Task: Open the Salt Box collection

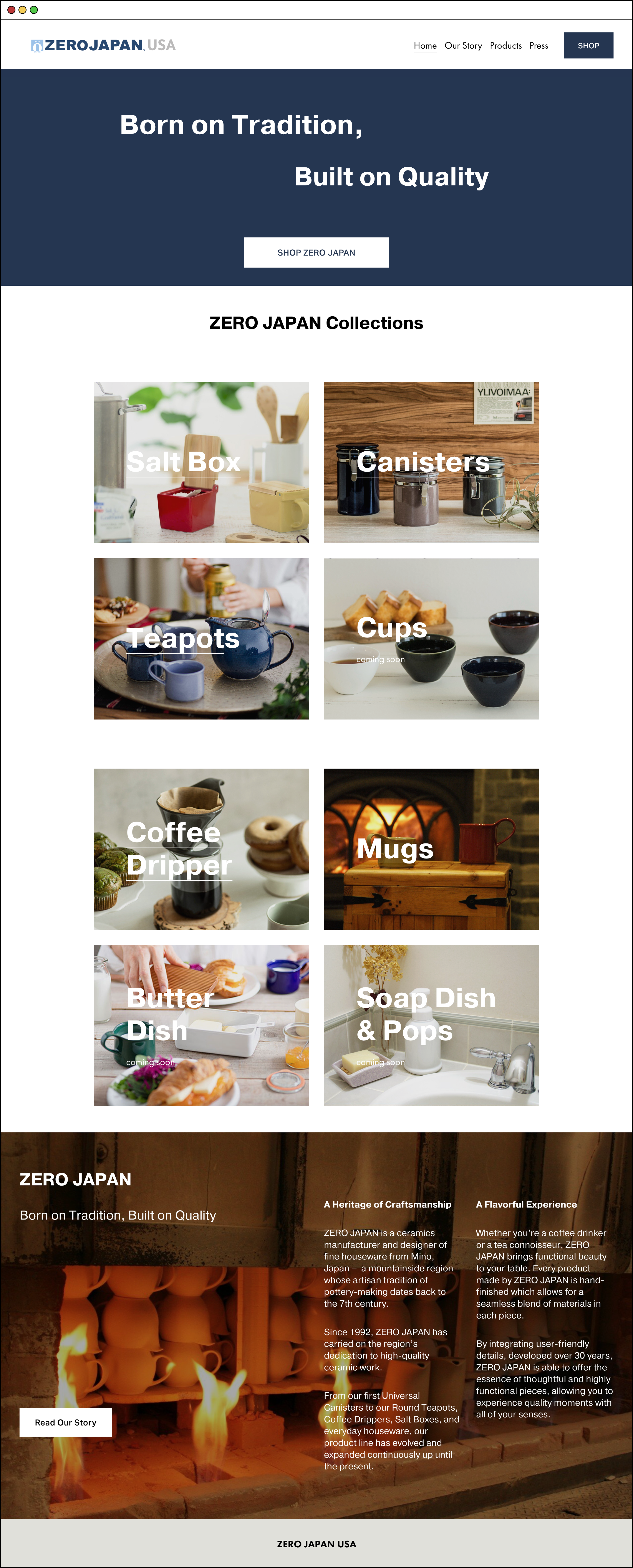Action: pyautogui.click(x=201, y=463)
